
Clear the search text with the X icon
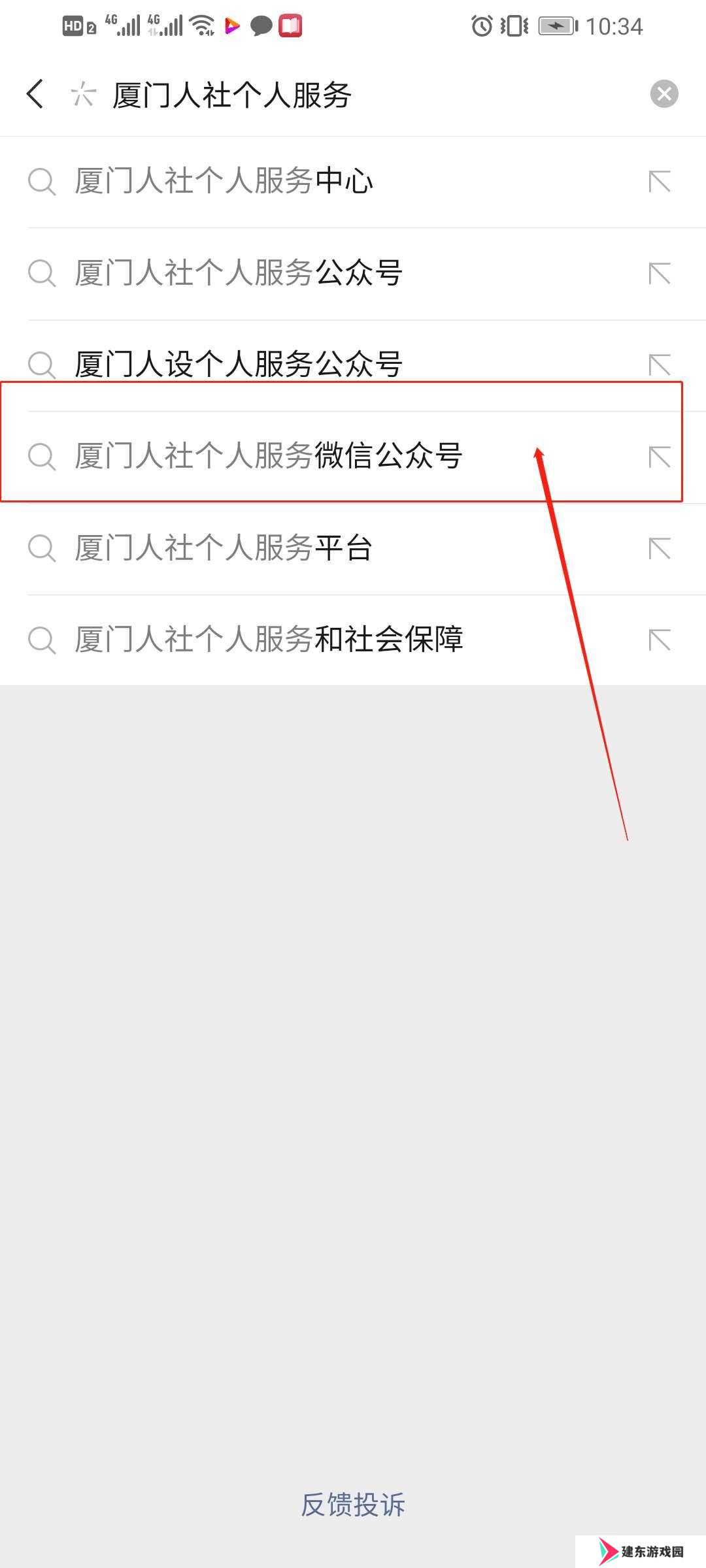[x=664, y=94]
